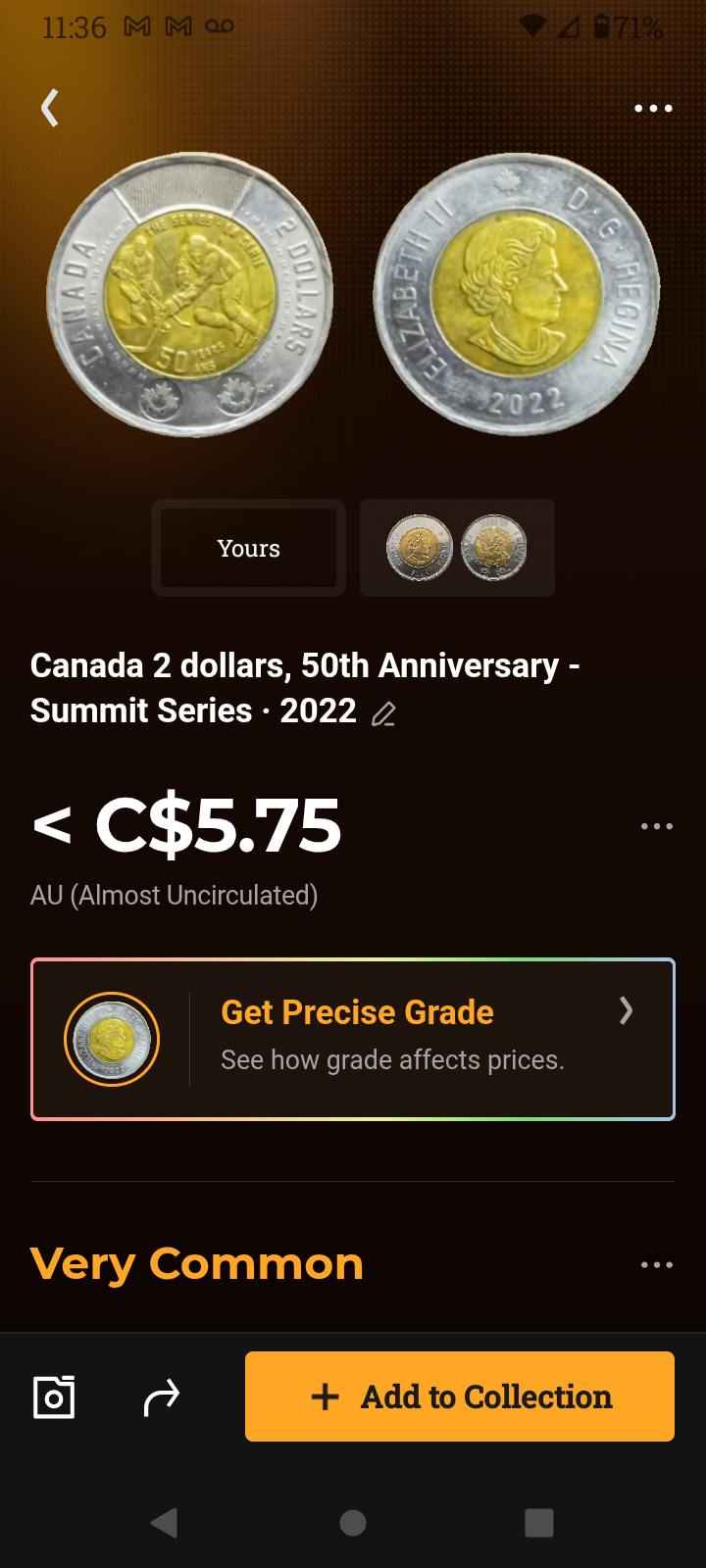Screen dimensions: 706x1568
Task: Share this coin using the arrow icon
Action: click(162, 1396)
